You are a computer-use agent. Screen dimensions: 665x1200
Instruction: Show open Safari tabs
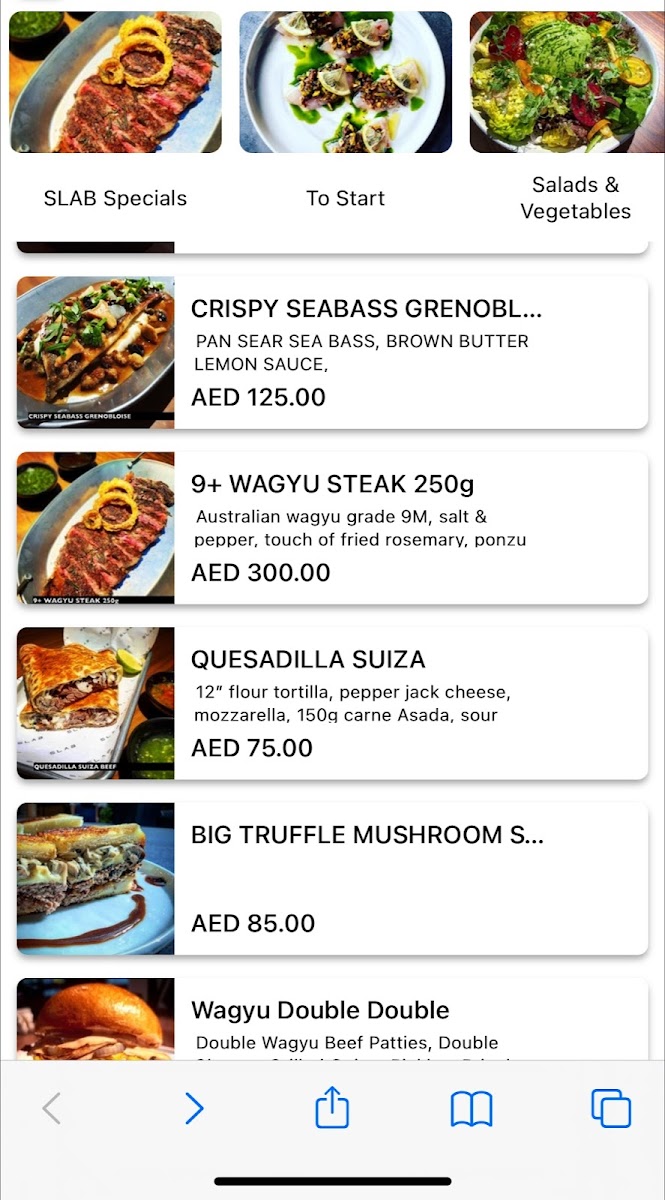611,1108
